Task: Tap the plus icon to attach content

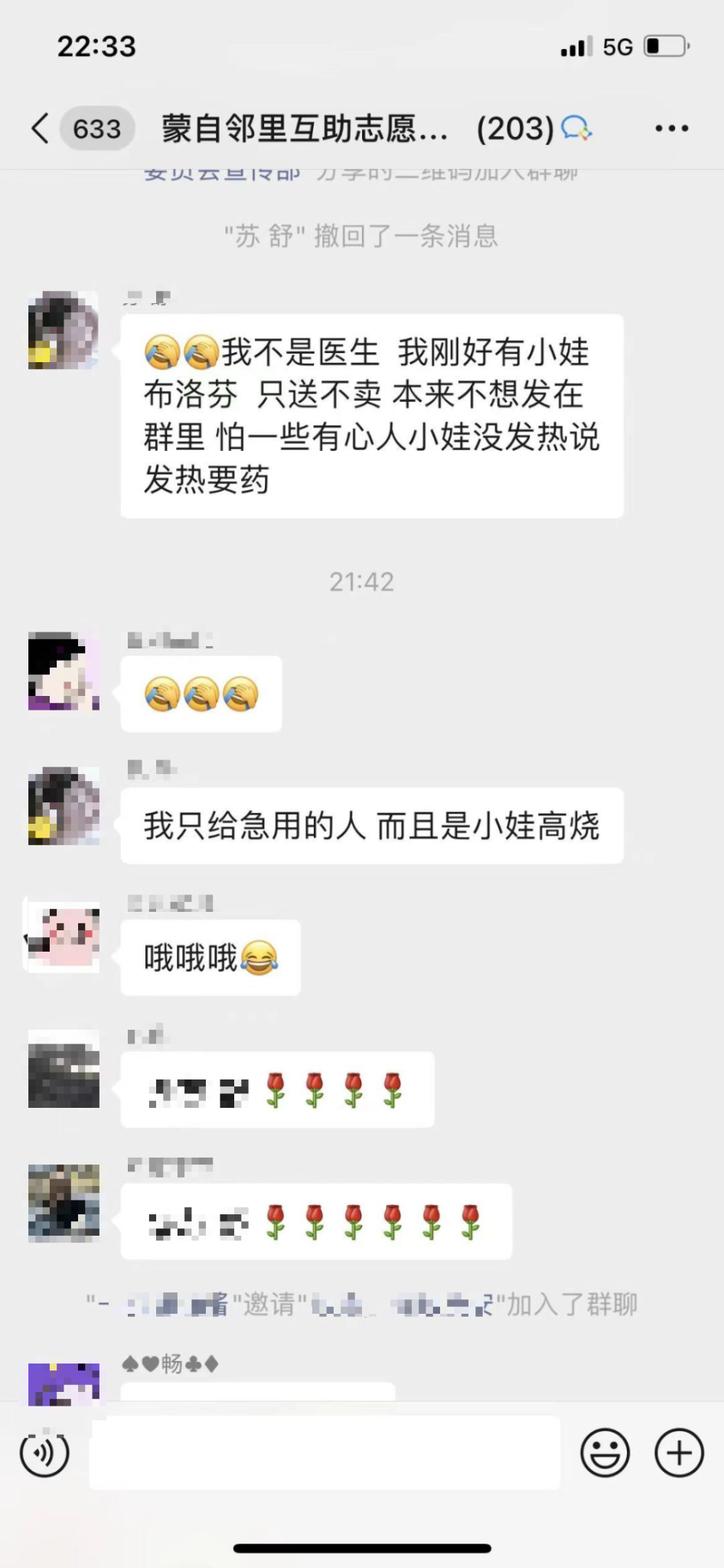Action: (676, 1453)
